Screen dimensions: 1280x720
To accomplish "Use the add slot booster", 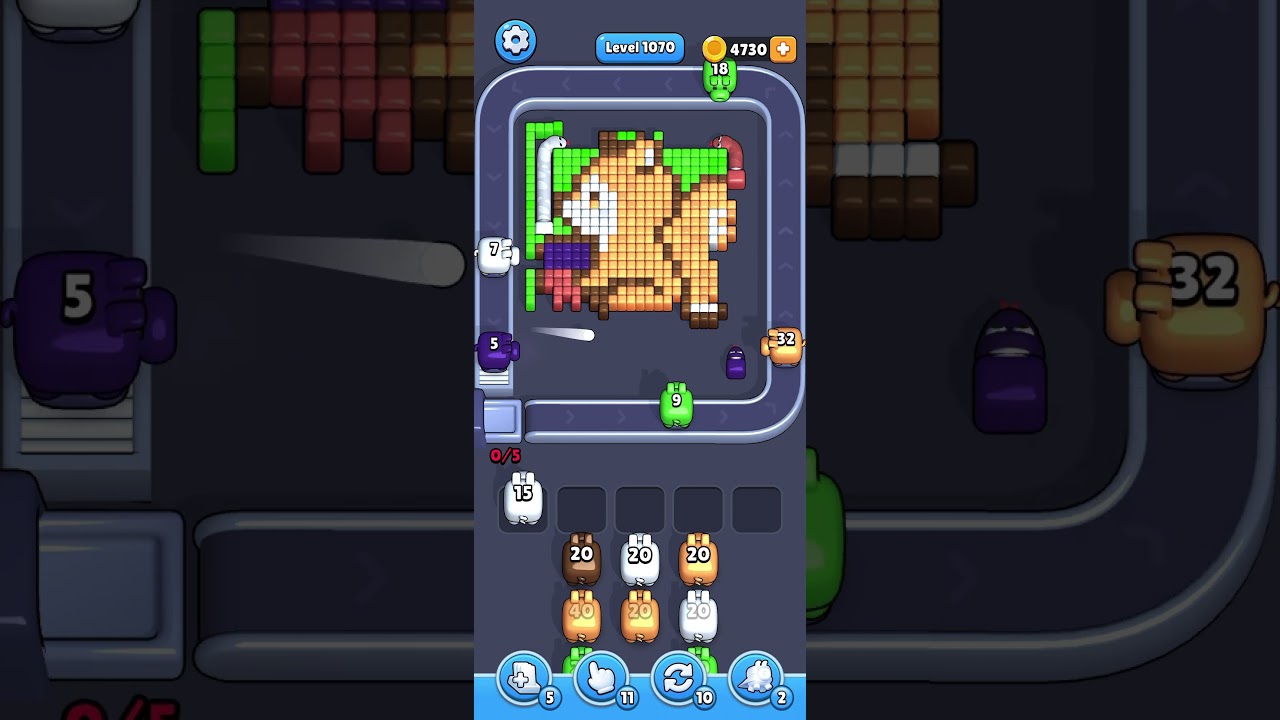I will click(524, 680).
